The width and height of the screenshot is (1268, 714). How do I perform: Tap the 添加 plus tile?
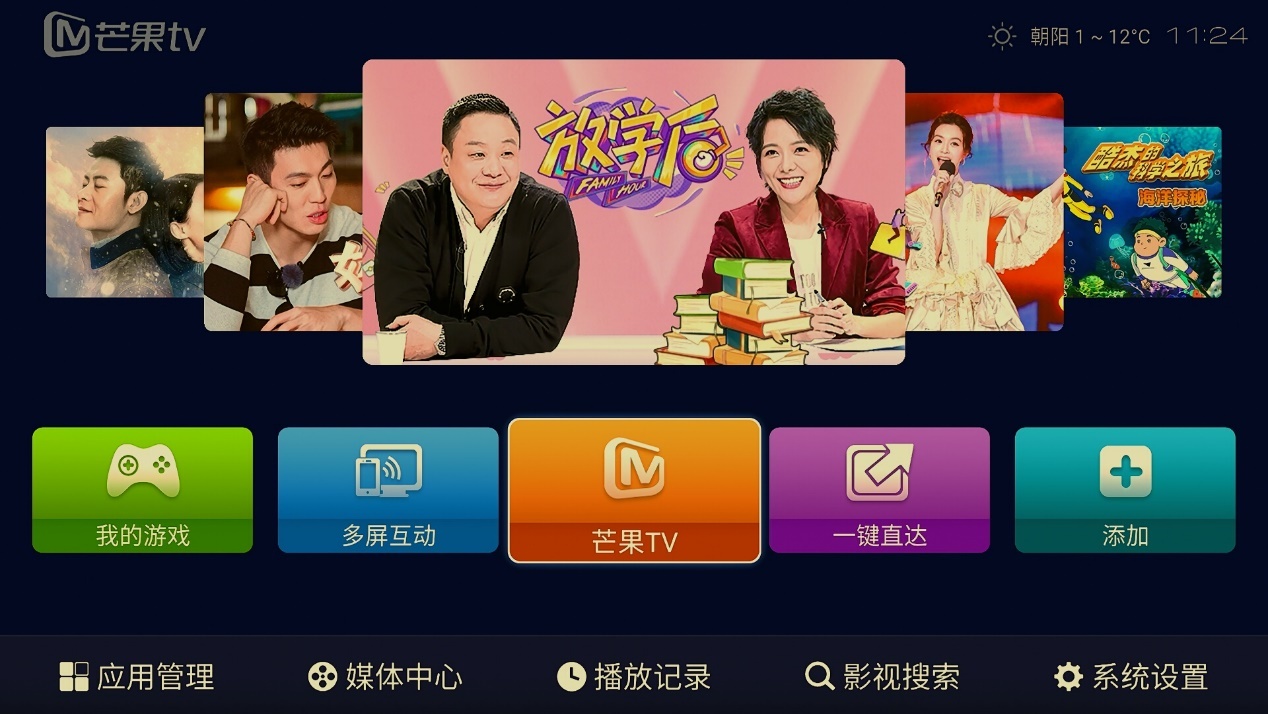click(1125, 490)
